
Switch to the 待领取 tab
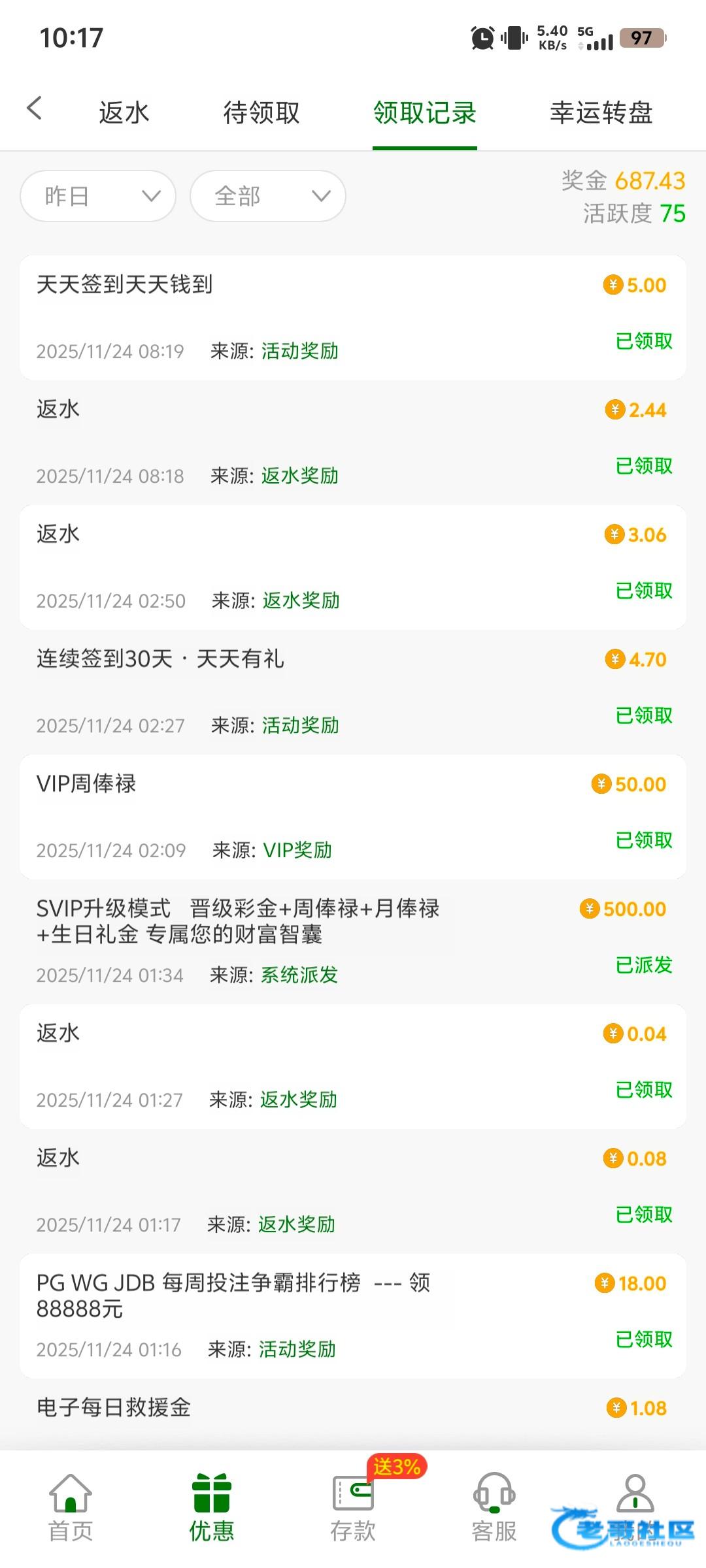pyautogui.click(x=261, y=112)
